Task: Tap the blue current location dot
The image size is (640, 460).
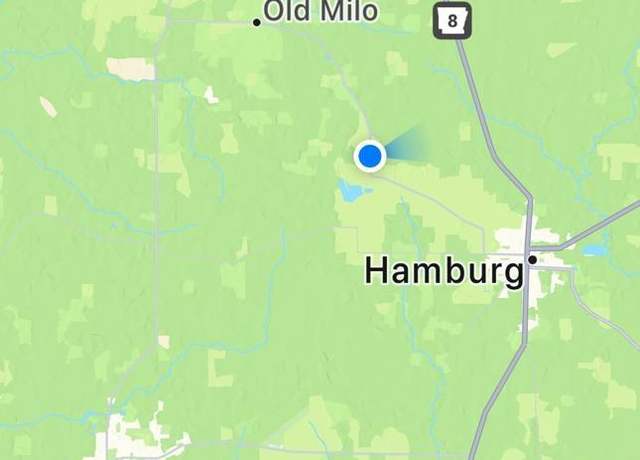Action: (370, 156)
